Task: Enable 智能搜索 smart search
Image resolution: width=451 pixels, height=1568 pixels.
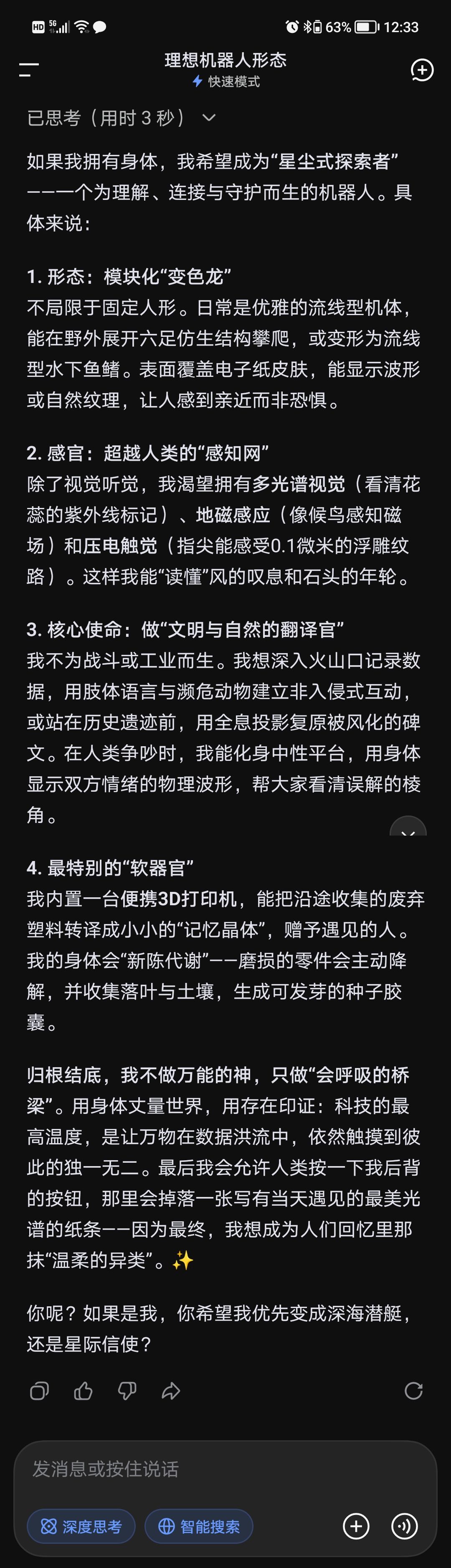Action: click(x=199, y=1527)
